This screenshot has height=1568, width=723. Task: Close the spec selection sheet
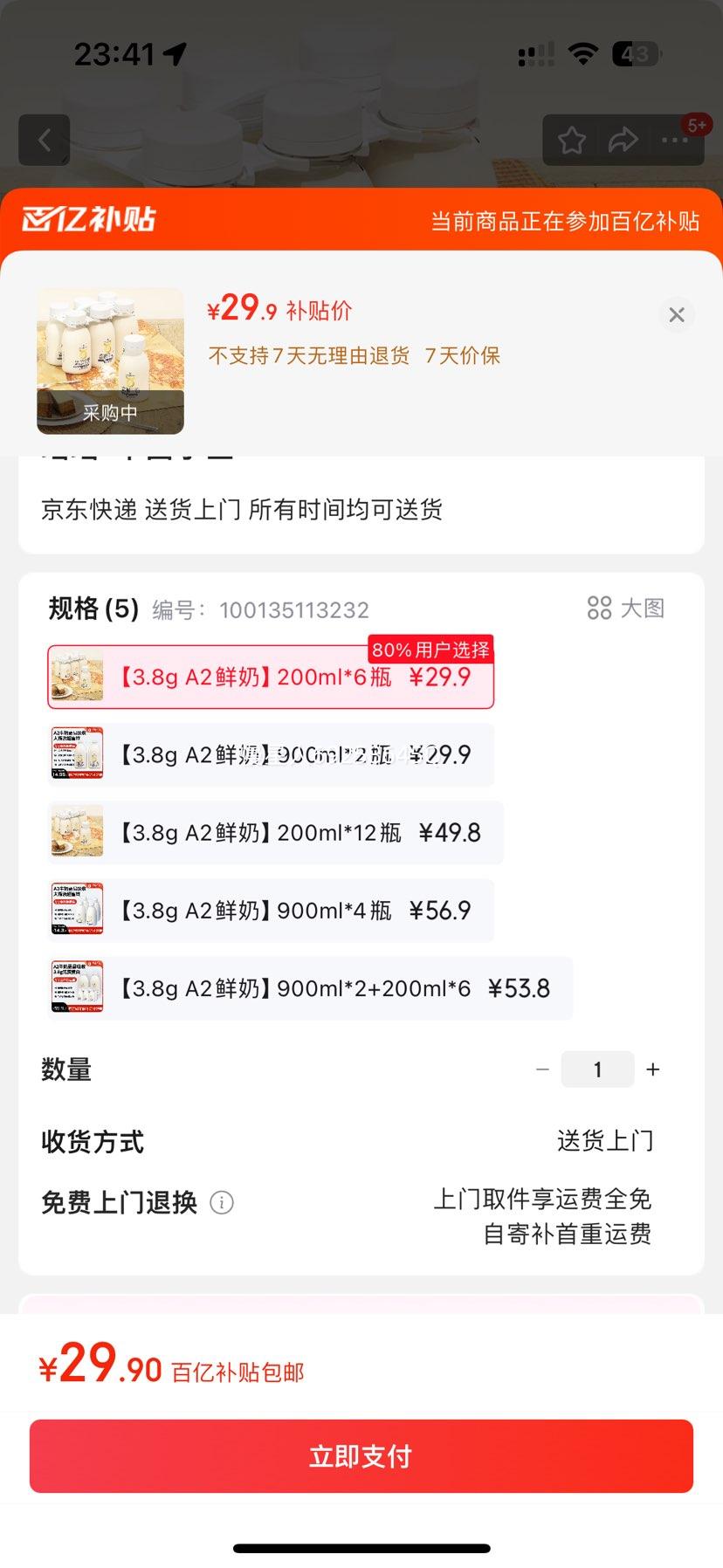click(x=677, y=315)
